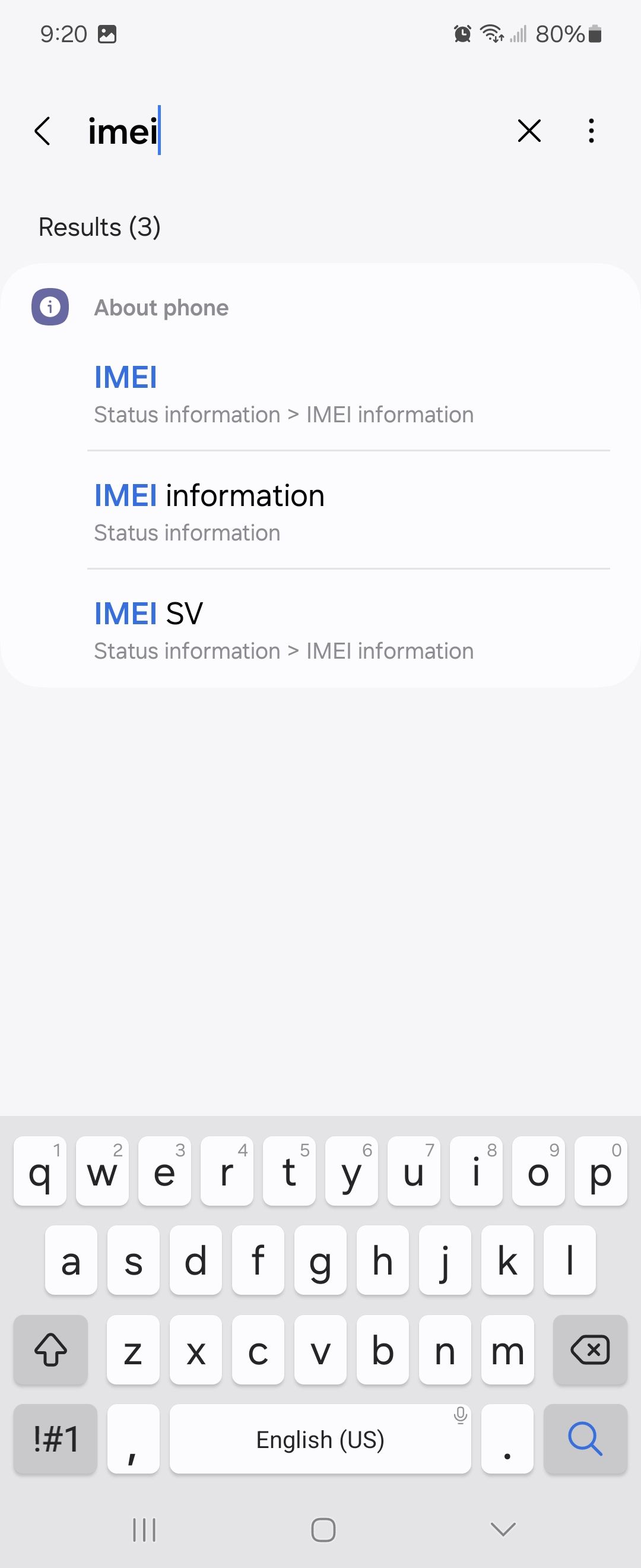The height and width of the screenshot is (1568, 641).
Task: Tap the alarm icon in status bar
Action: 462,34
